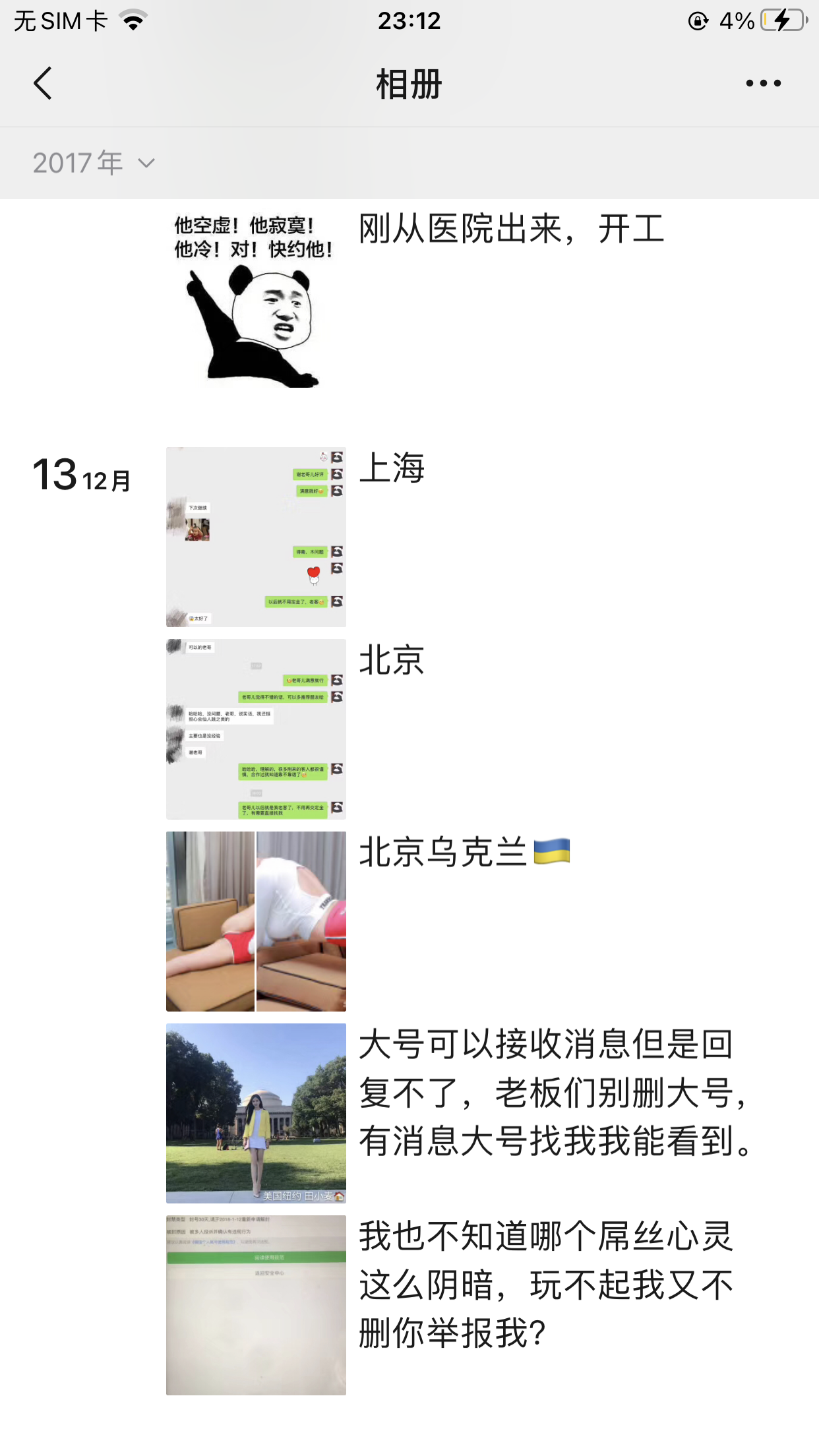Expand the 2017年 year dropdown
The width and height of the screenshot is (819, 1456).
94,163
